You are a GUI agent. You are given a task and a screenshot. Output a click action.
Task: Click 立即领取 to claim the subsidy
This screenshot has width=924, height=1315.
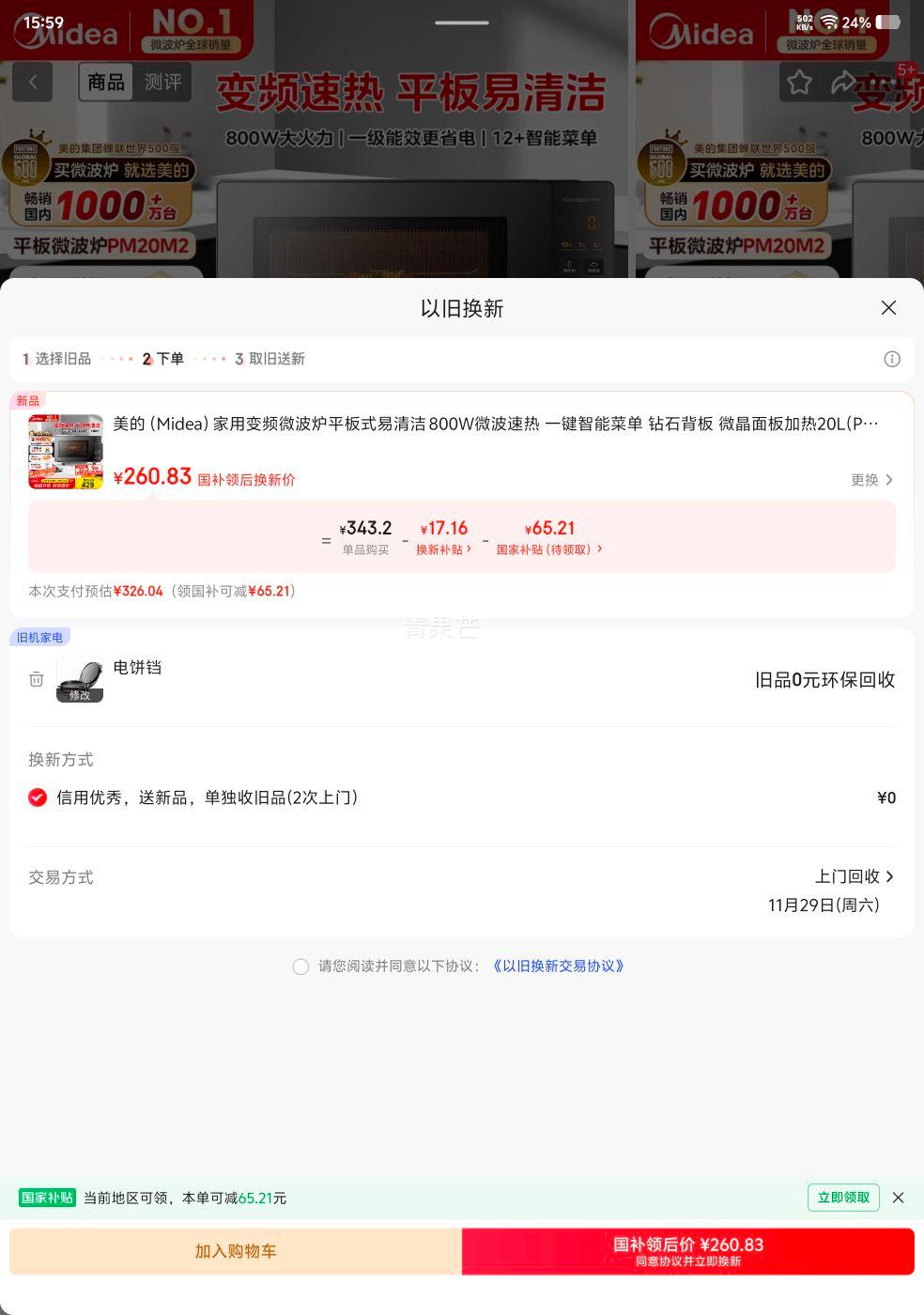point(842,1197)
